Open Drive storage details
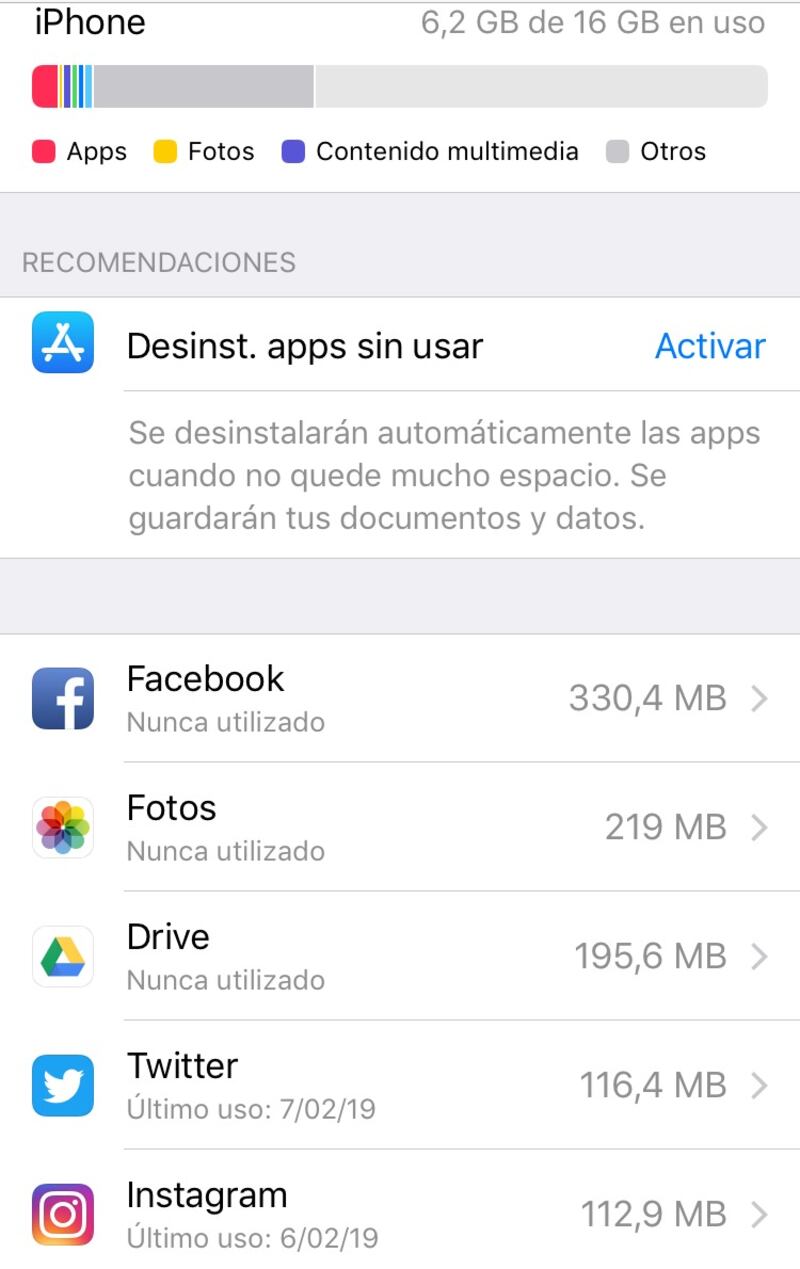 click(400, 956)
